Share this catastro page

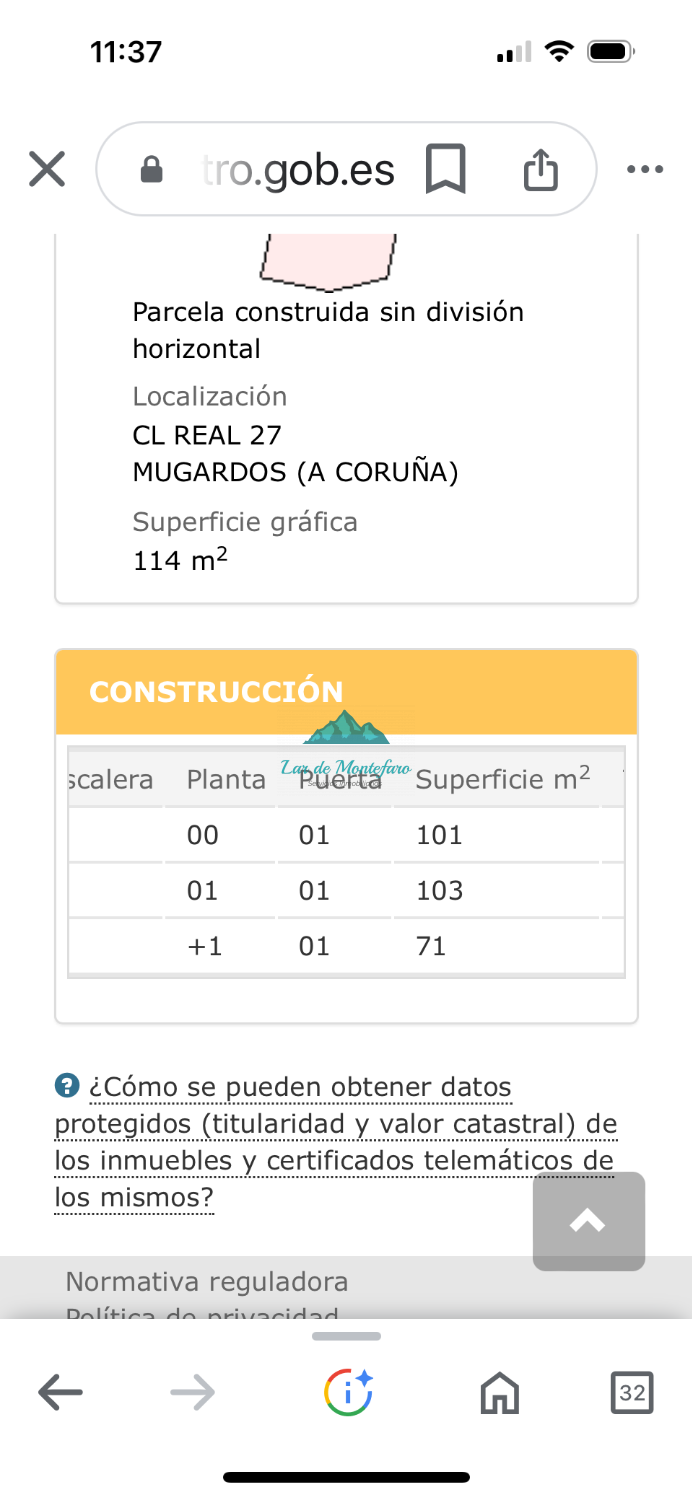pyautogui.click(x=540, y=169)
